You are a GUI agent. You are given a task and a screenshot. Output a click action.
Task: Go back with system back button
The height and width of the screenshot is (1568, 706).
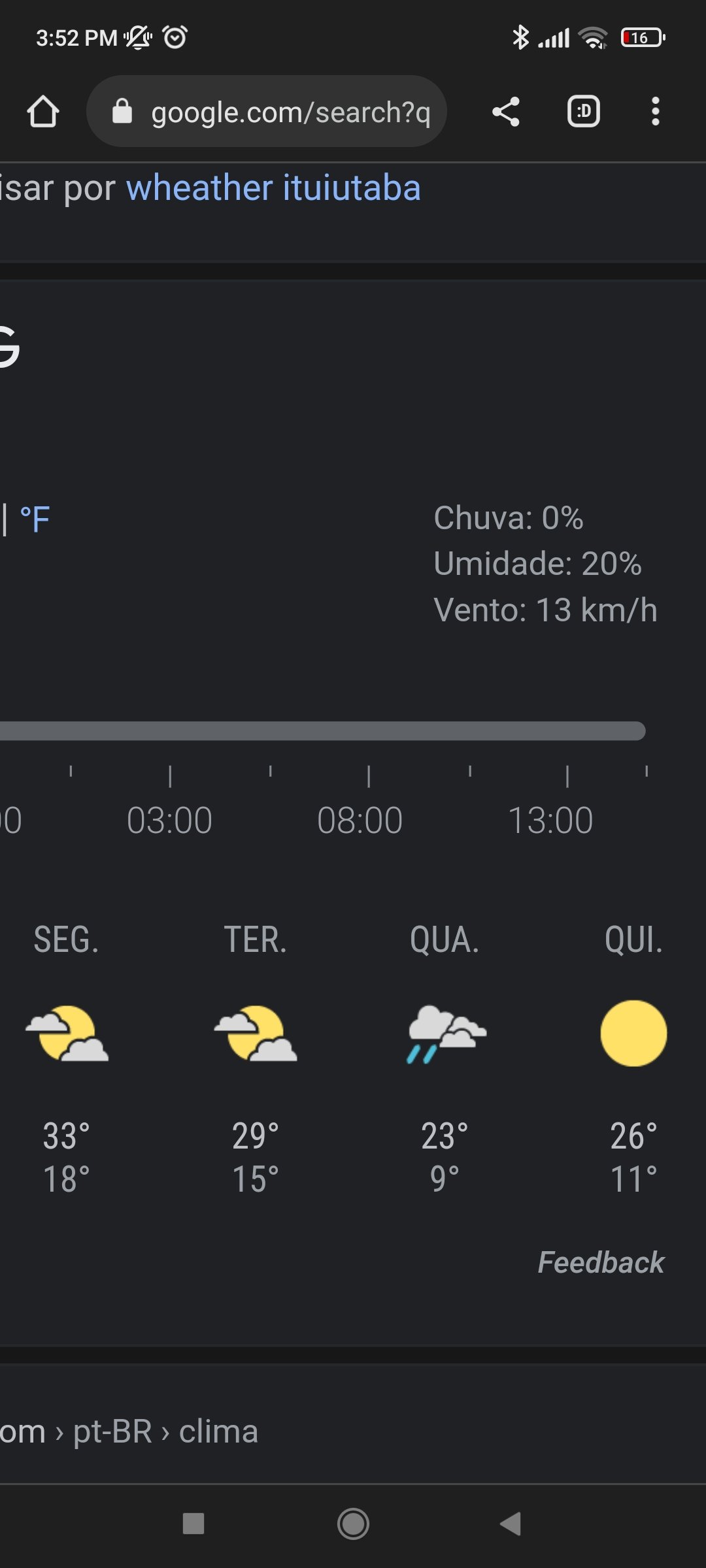click(511, 1524)
